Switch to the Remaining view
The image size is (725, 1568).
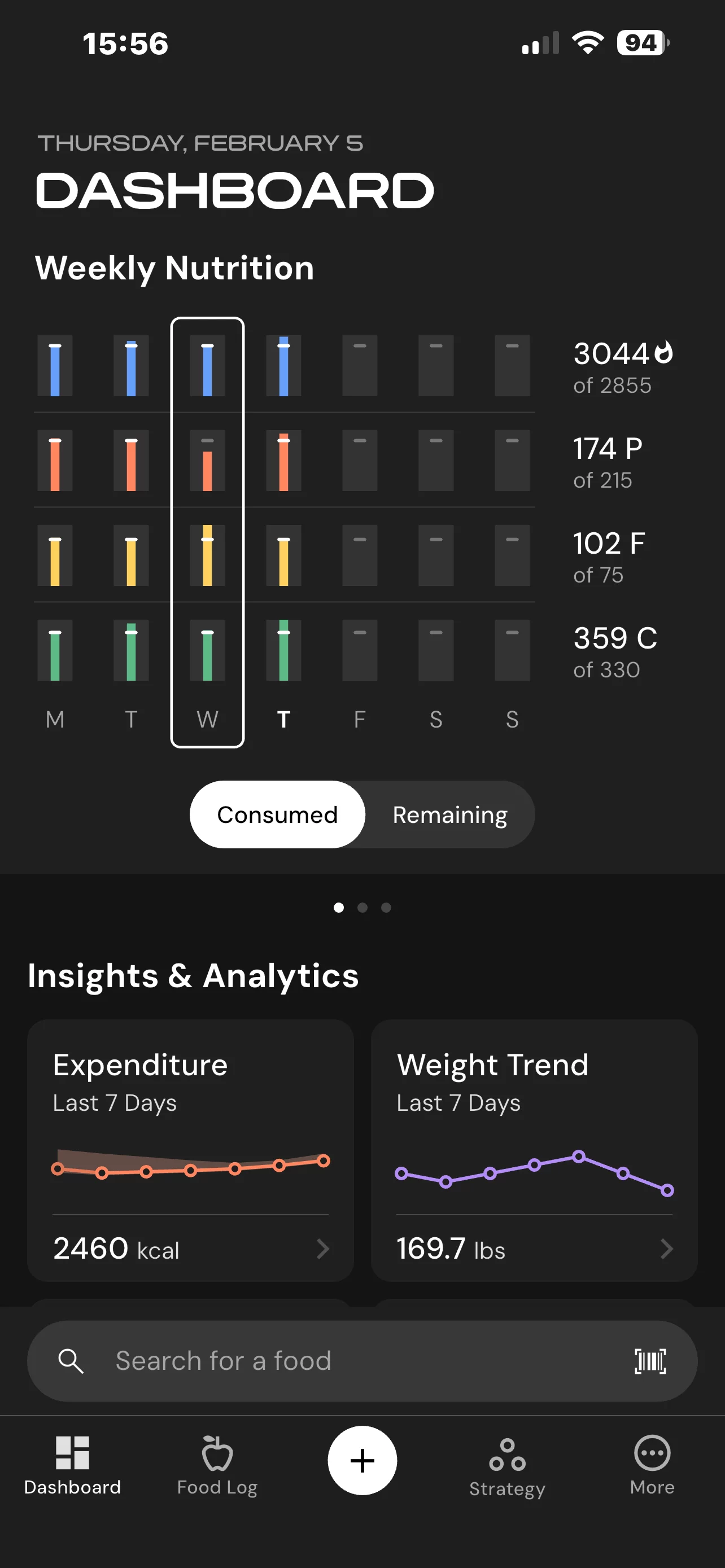[x=449, y=814]
